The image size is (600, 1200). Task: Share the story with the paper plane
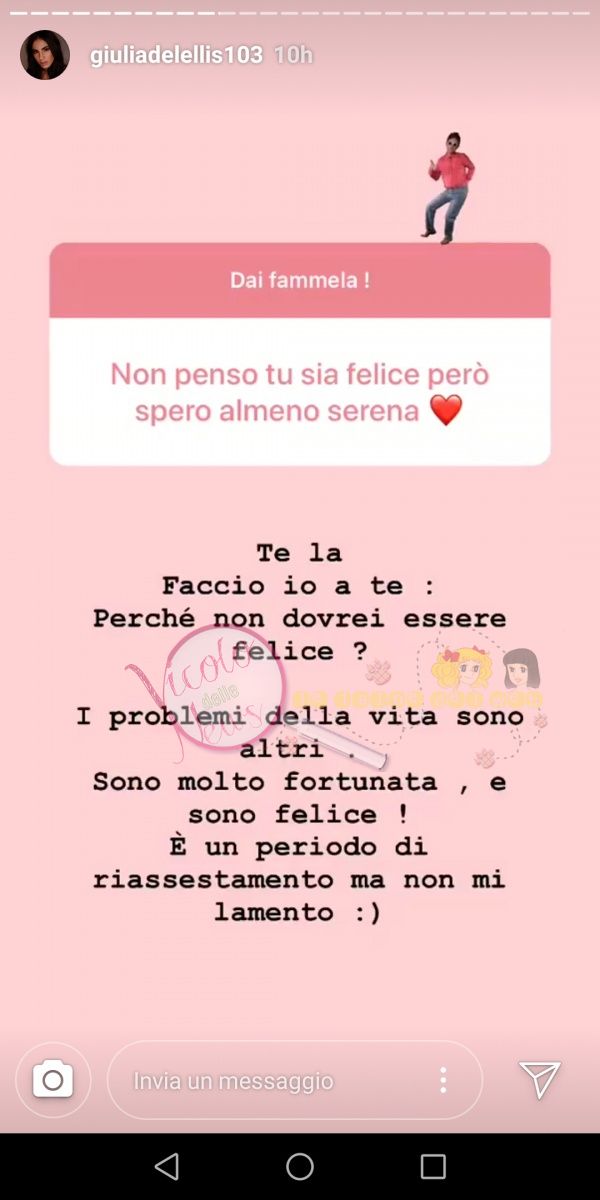539,1079
